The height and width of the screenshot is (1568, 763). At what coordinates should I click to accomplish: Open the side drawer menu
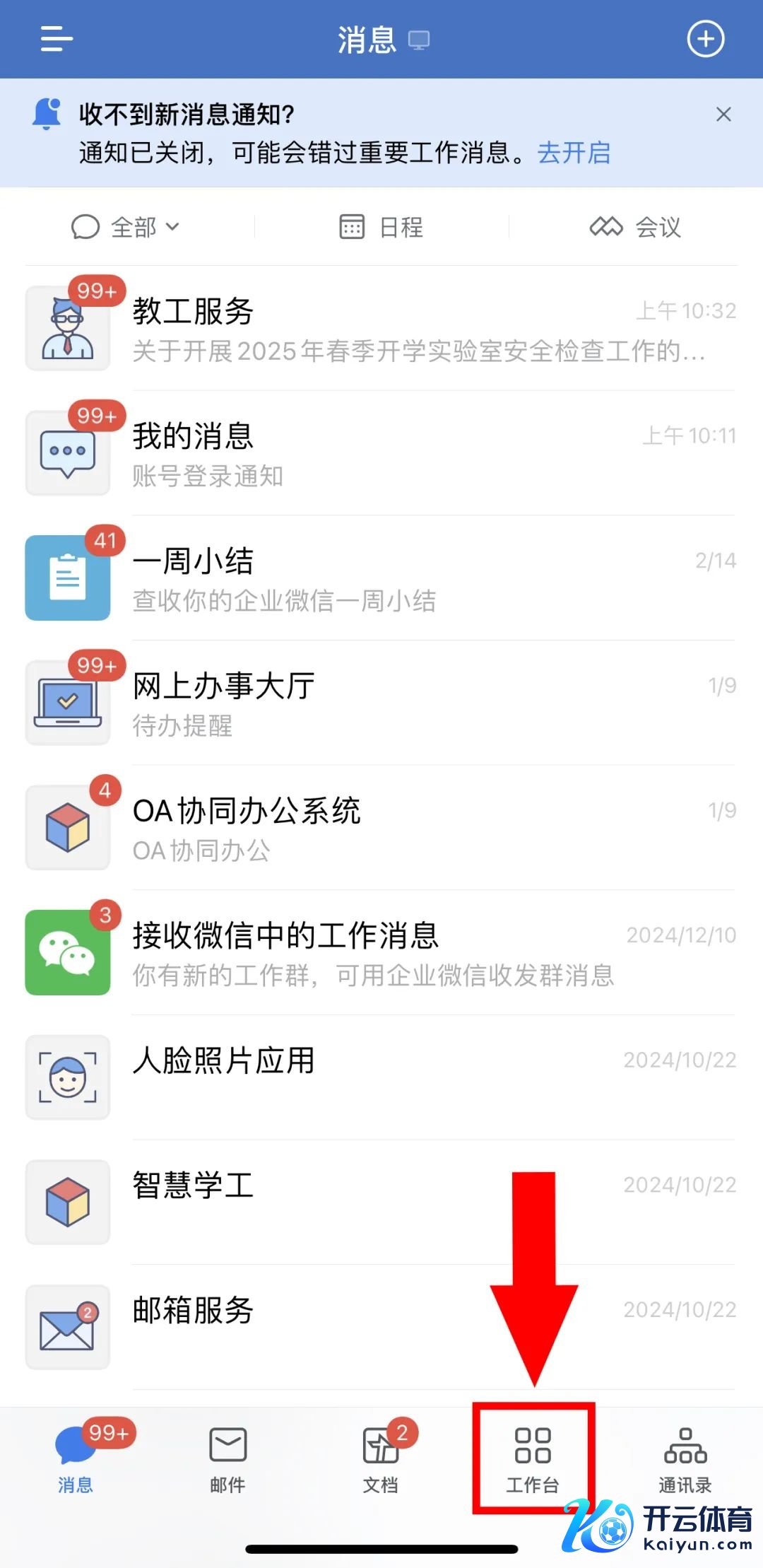pyautogui.click(x=57, y=39)
